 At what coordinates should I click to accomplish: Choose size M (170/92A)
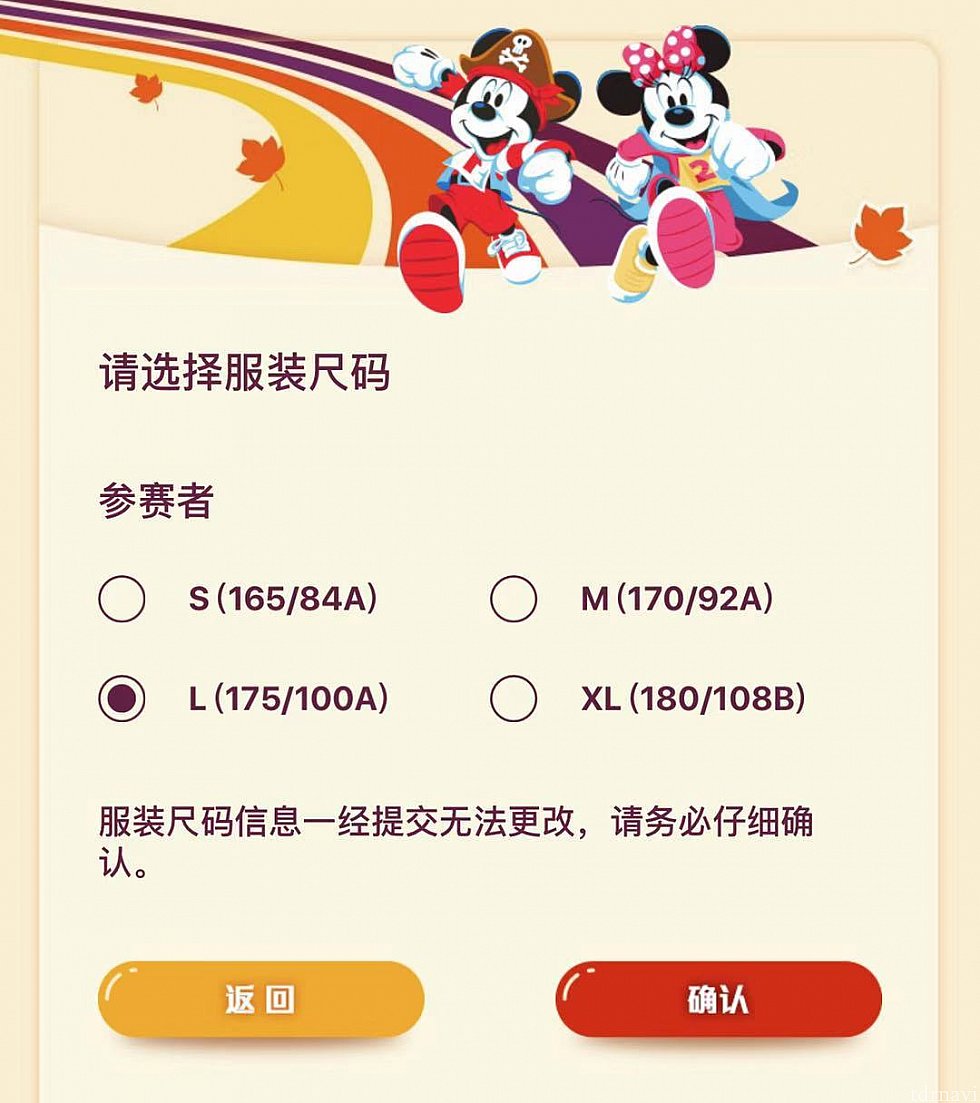(514, 599)
